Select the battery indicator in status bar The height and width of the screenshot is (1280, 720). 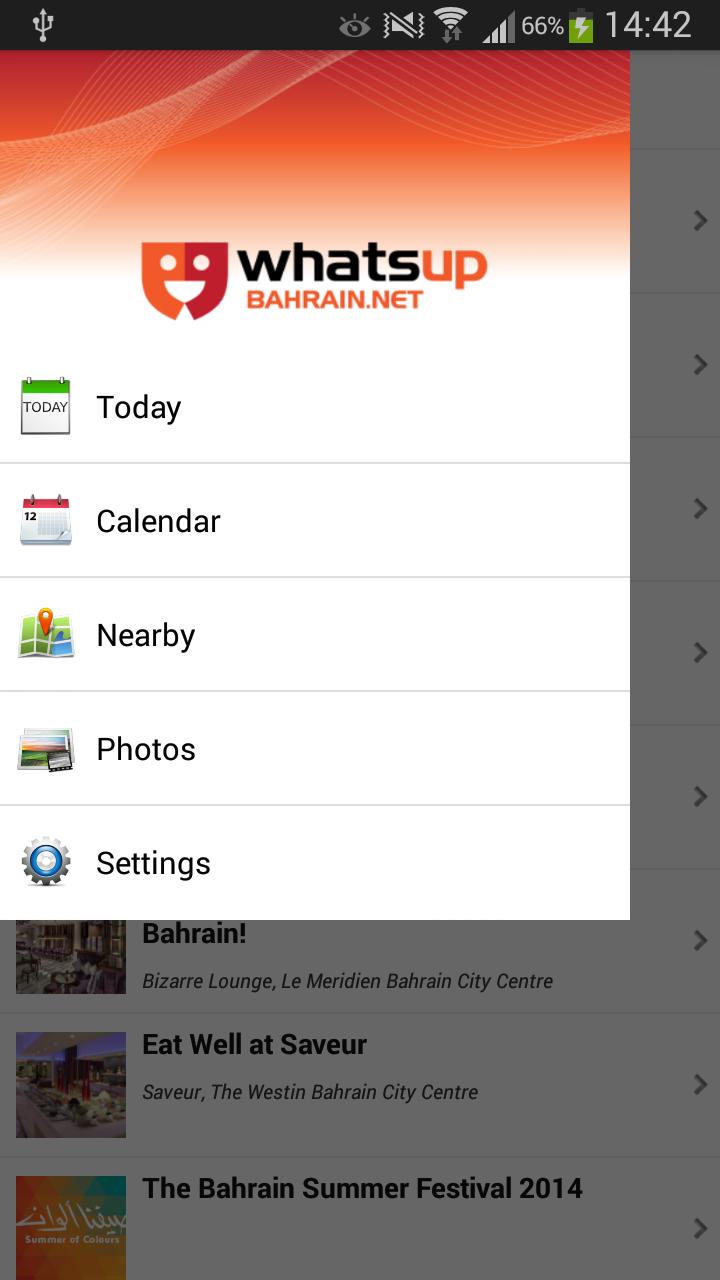coord(583,24)
